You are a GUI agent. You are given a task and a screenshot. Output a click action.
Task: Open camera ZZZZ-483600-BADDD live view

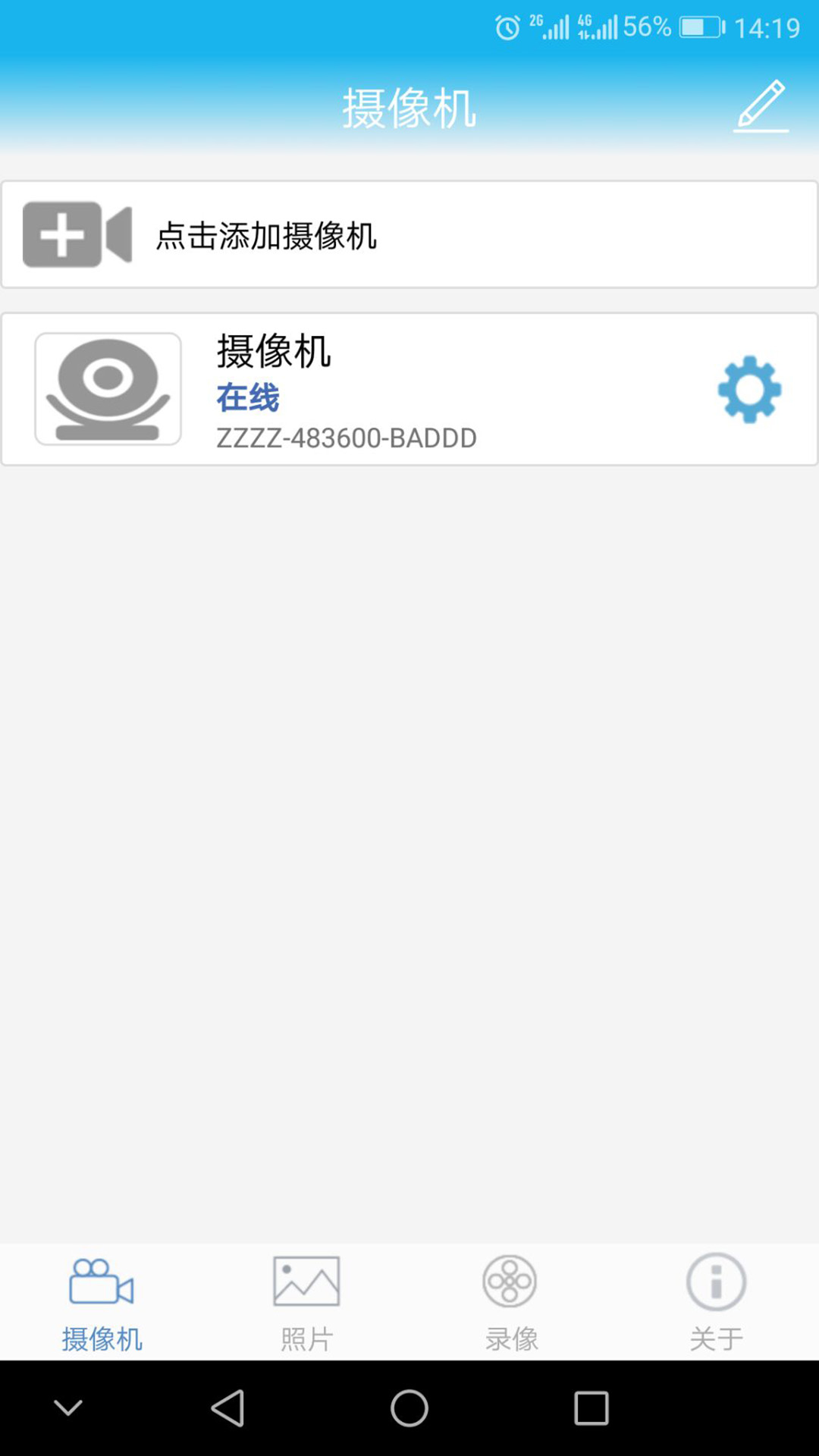point(346,390)
